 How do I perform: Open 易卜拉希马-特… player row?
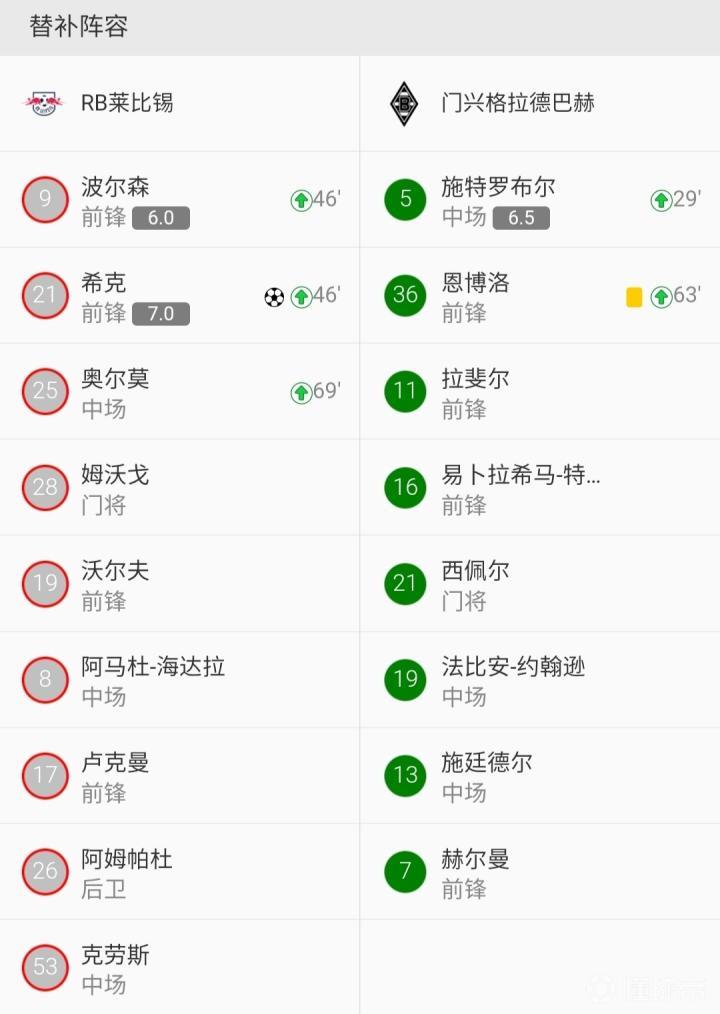520,476
